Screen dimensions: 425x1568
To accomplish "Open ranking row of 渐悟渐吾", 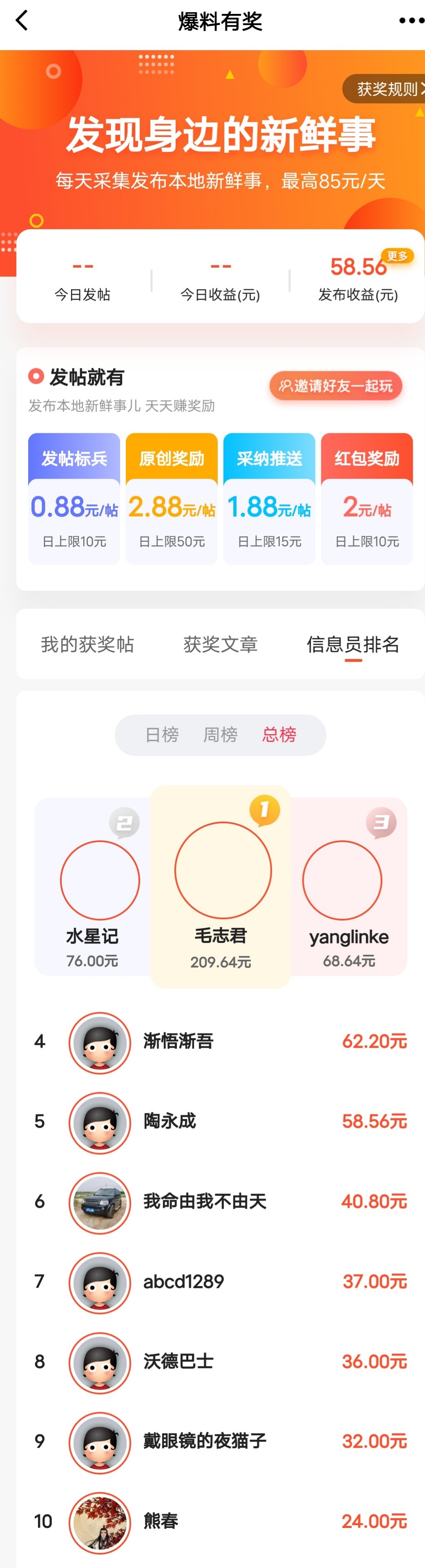I will click(220, 1042).
